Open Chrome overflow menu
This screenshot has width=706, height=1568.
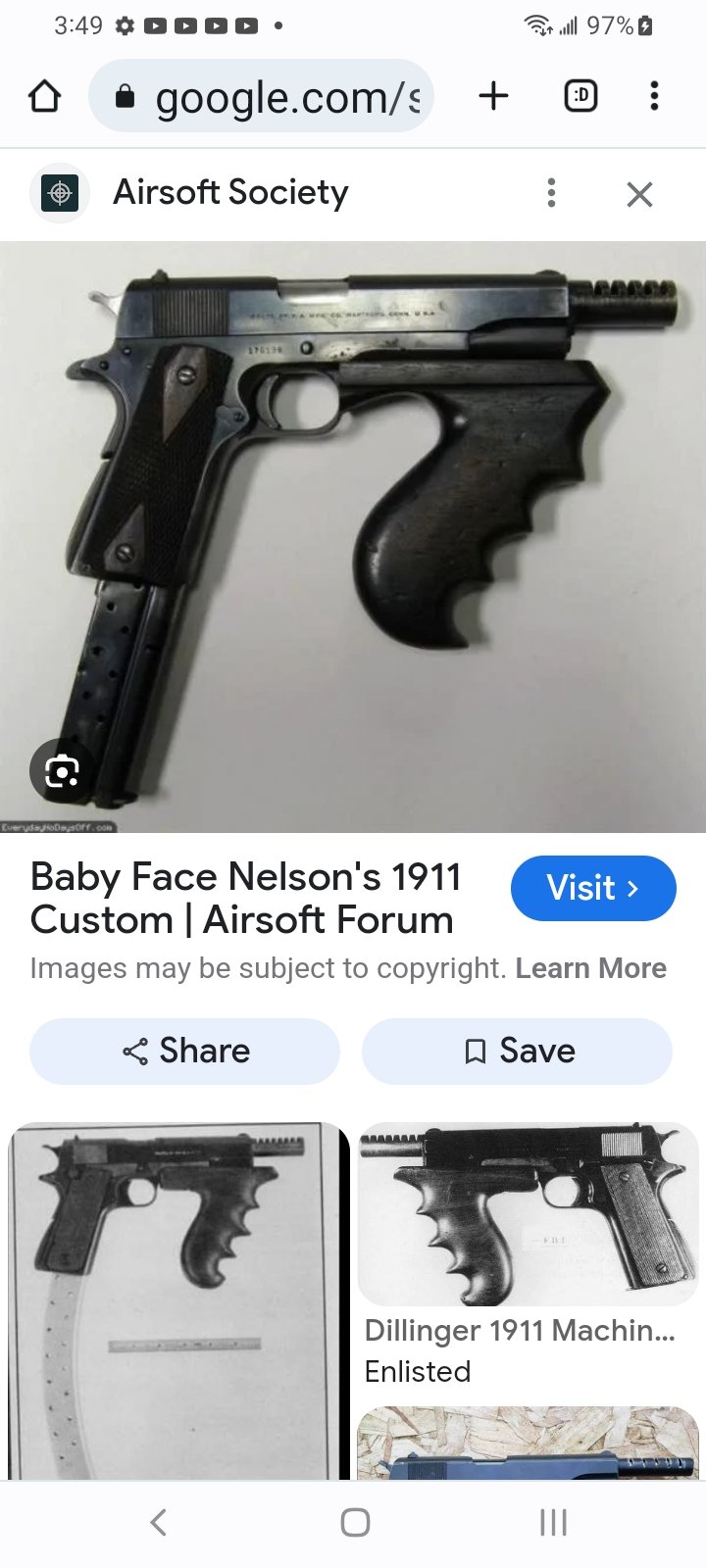pyautogui.click(x=654, y=96)
